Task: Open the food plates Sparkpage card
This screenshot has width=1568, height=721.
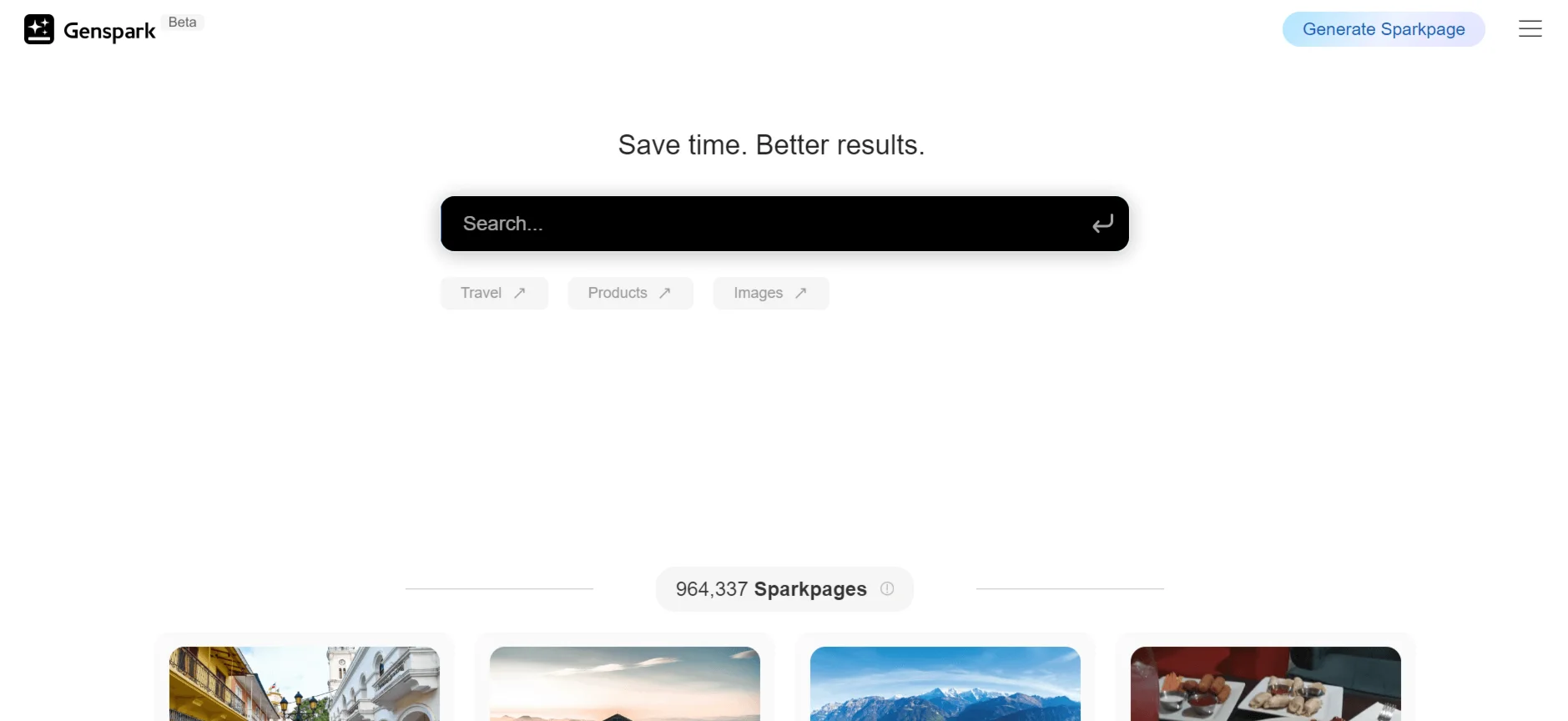Action: (1265, 683)
